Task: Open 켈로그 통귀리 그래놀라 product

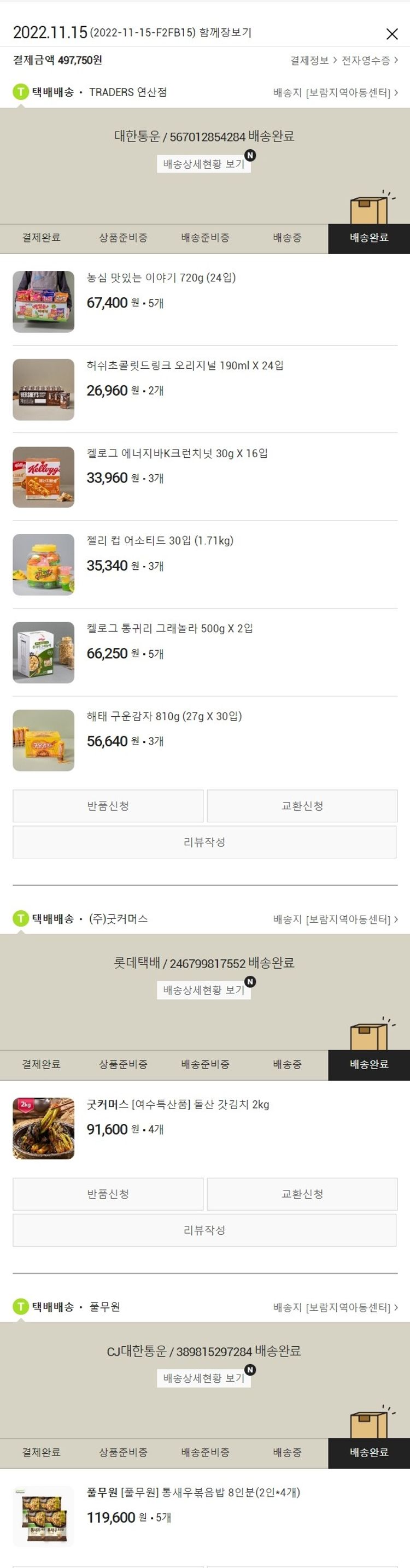Action: [x=169, y=628]
